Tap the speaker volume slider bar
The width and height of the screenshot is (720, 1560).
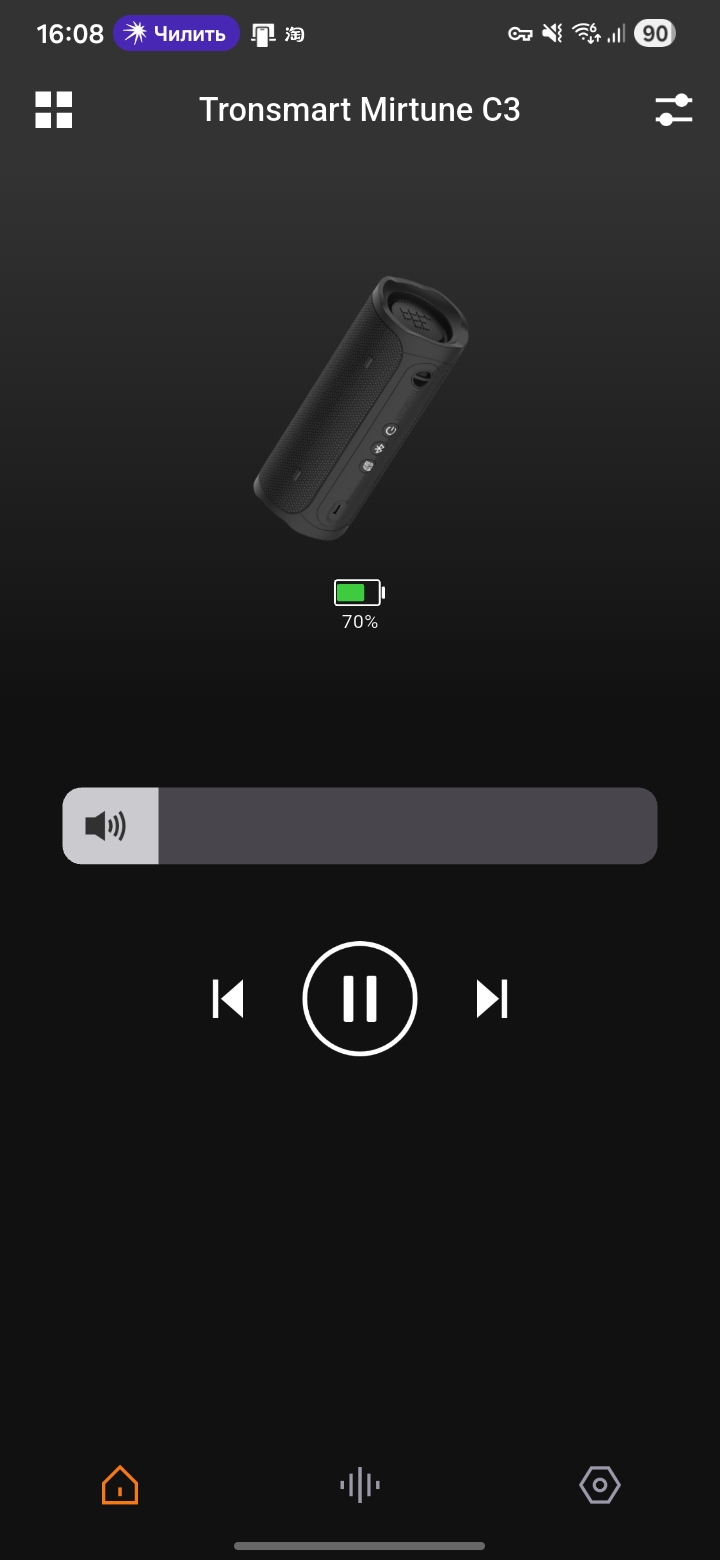tap(360, 826)
